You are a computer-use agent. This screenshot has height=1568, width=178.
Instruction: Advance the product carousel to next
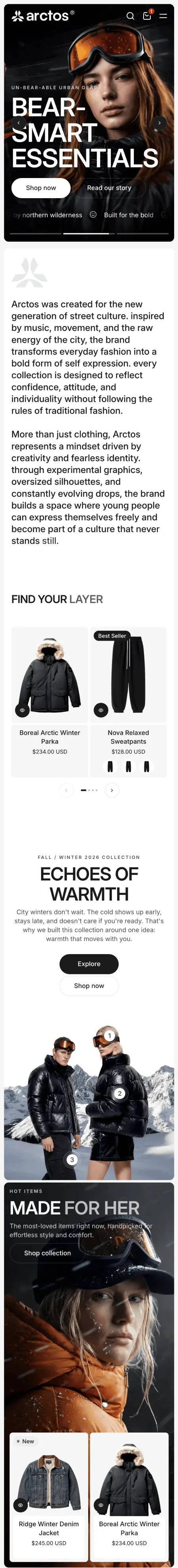point(112,790)
